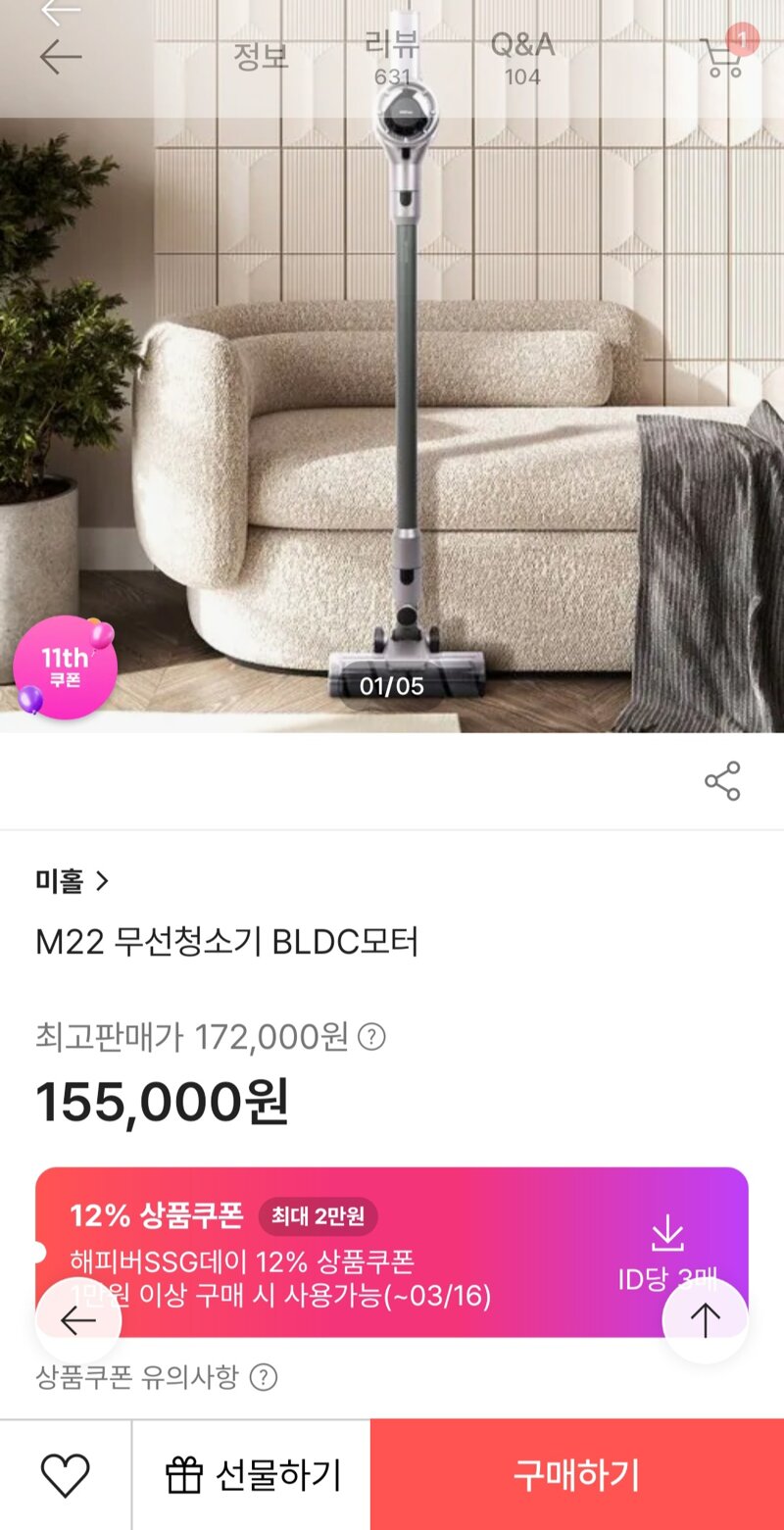Open 상품쿠폰 유의사항 help

point(263,1378)
